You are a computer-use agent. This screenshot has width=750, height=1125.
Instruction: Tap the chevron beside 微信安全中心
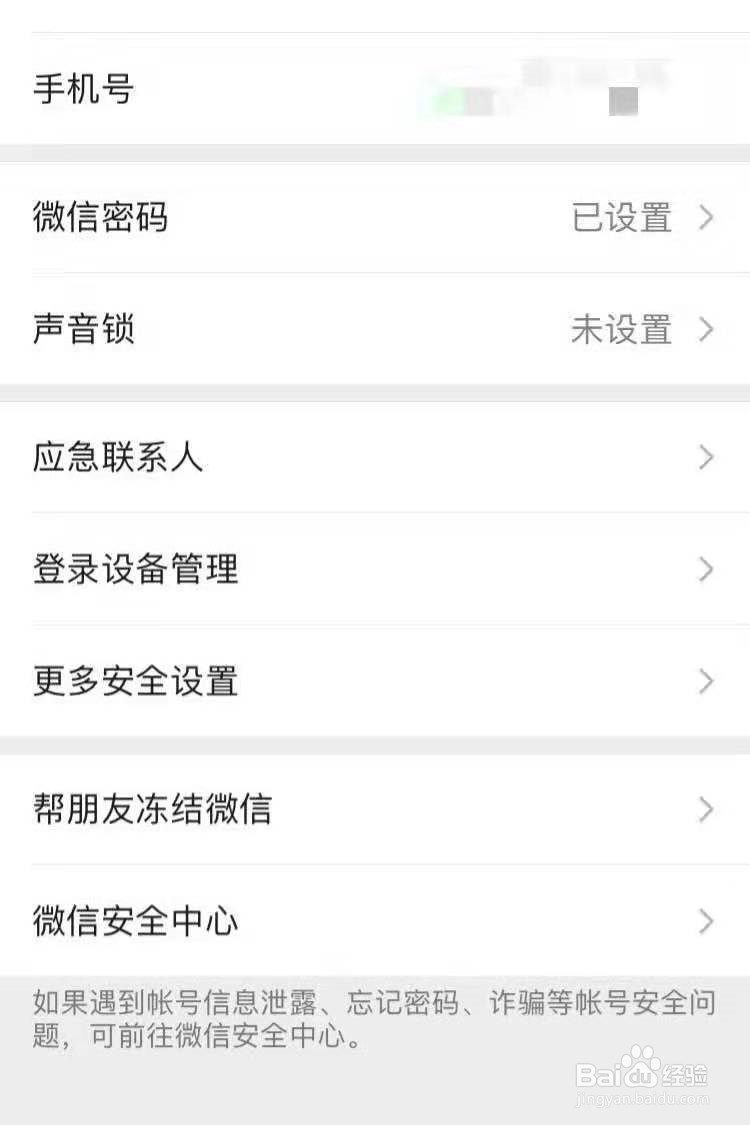pos(706,922)
